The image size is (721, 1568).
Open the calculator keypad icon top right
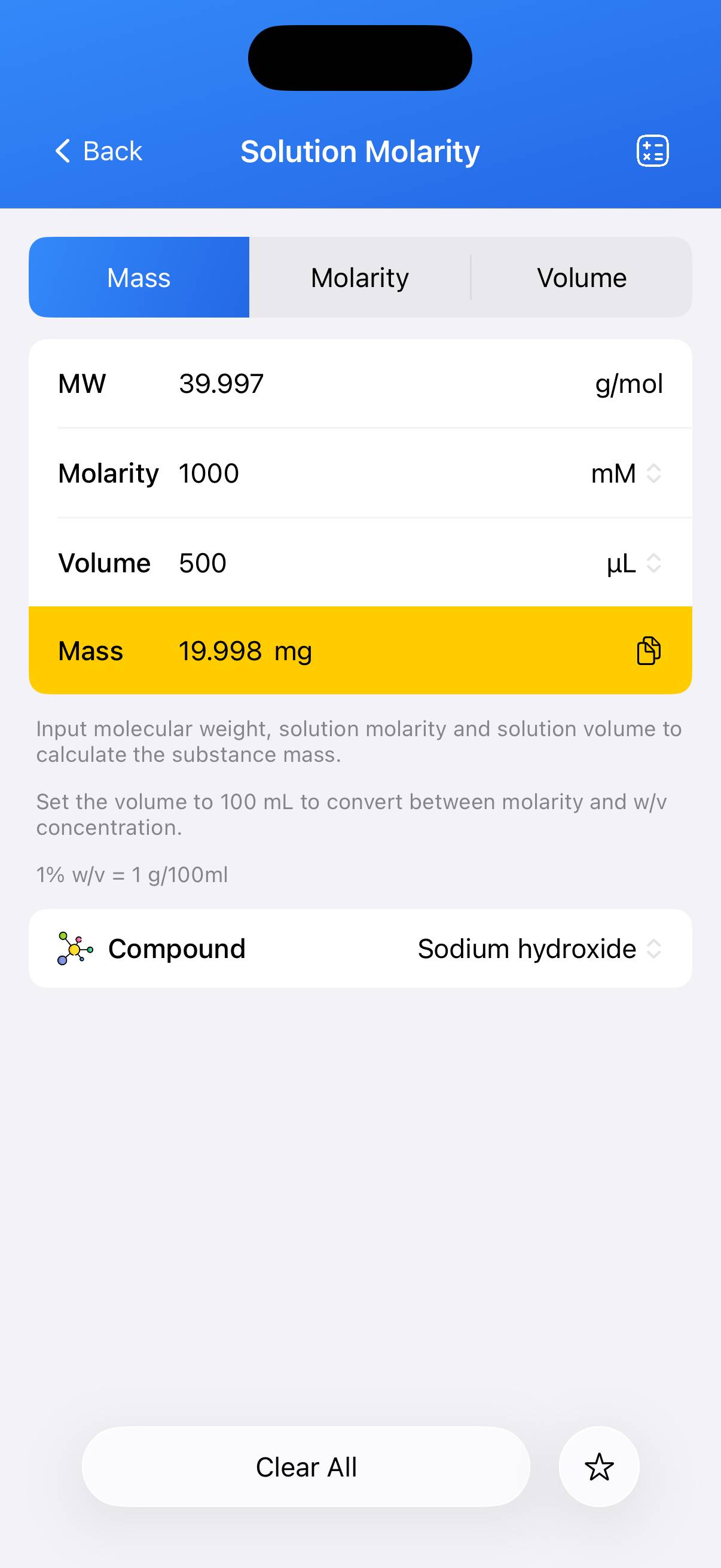(652, 150)
